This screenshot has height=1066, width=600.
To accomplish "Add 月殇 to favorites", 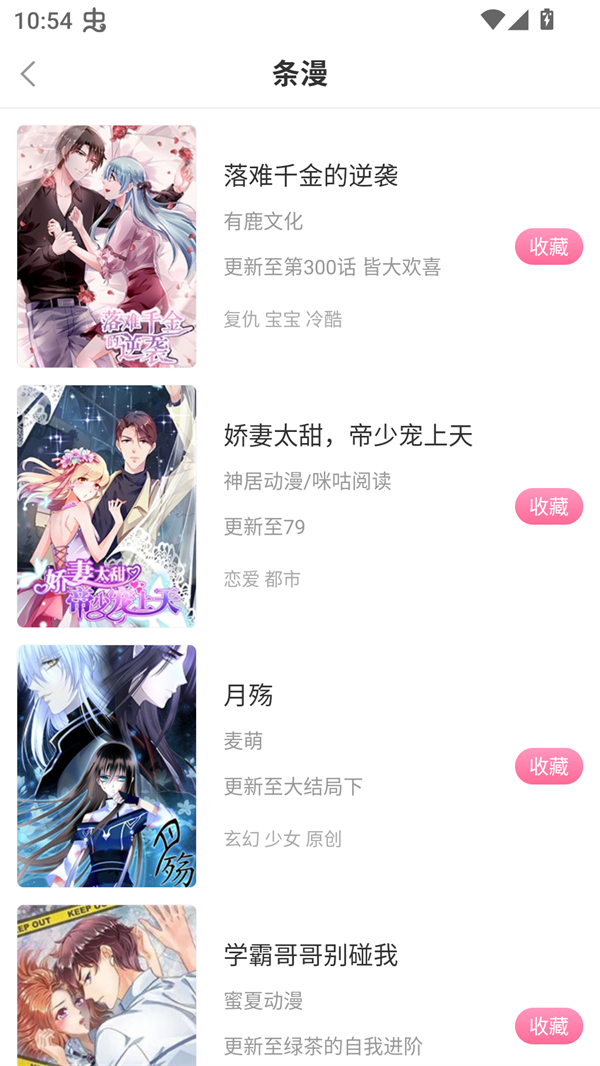I will tap(548, 766).
